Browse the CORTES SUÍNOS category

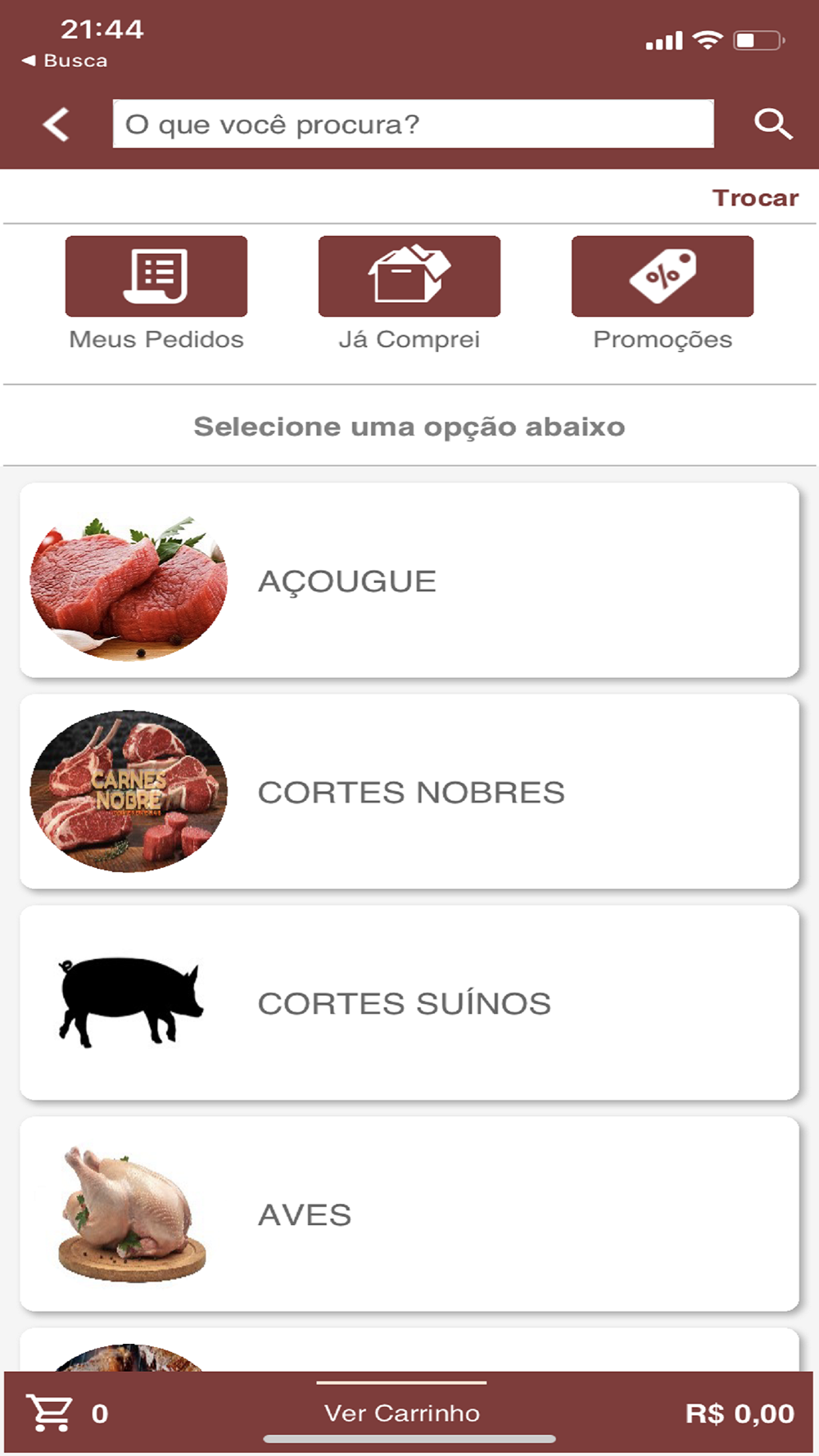coord(409,1003)
